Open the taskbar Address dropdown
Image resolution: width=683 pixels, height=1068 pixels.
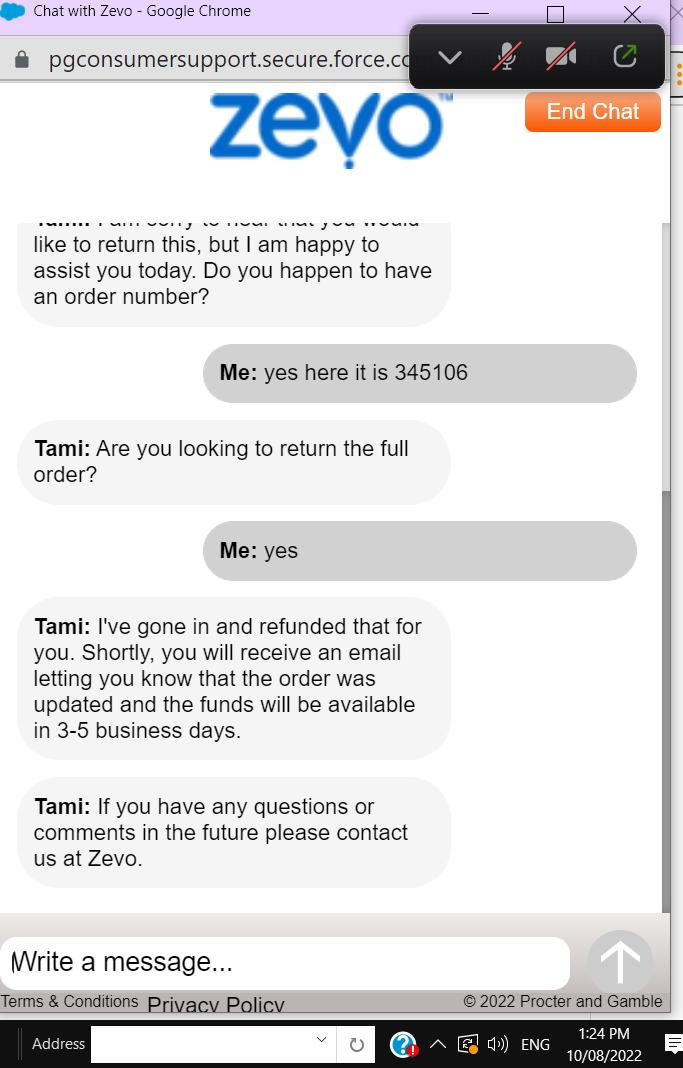(x=321, y=1041)
